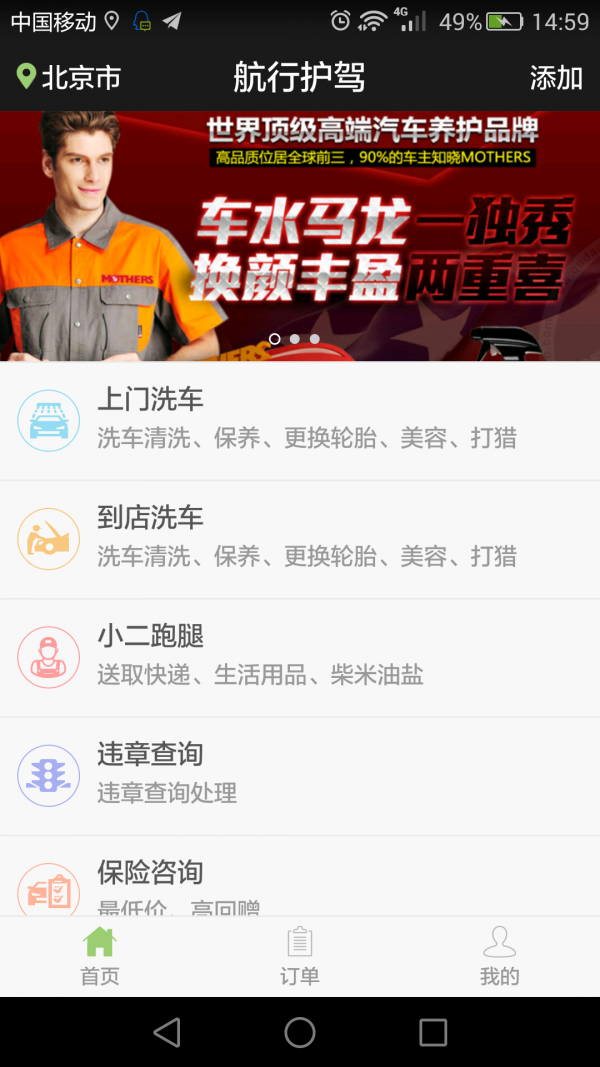Open 保险咨询 insurance consultation
Viewport: 600px width, 1067px height.
click(x=300, y=882)
